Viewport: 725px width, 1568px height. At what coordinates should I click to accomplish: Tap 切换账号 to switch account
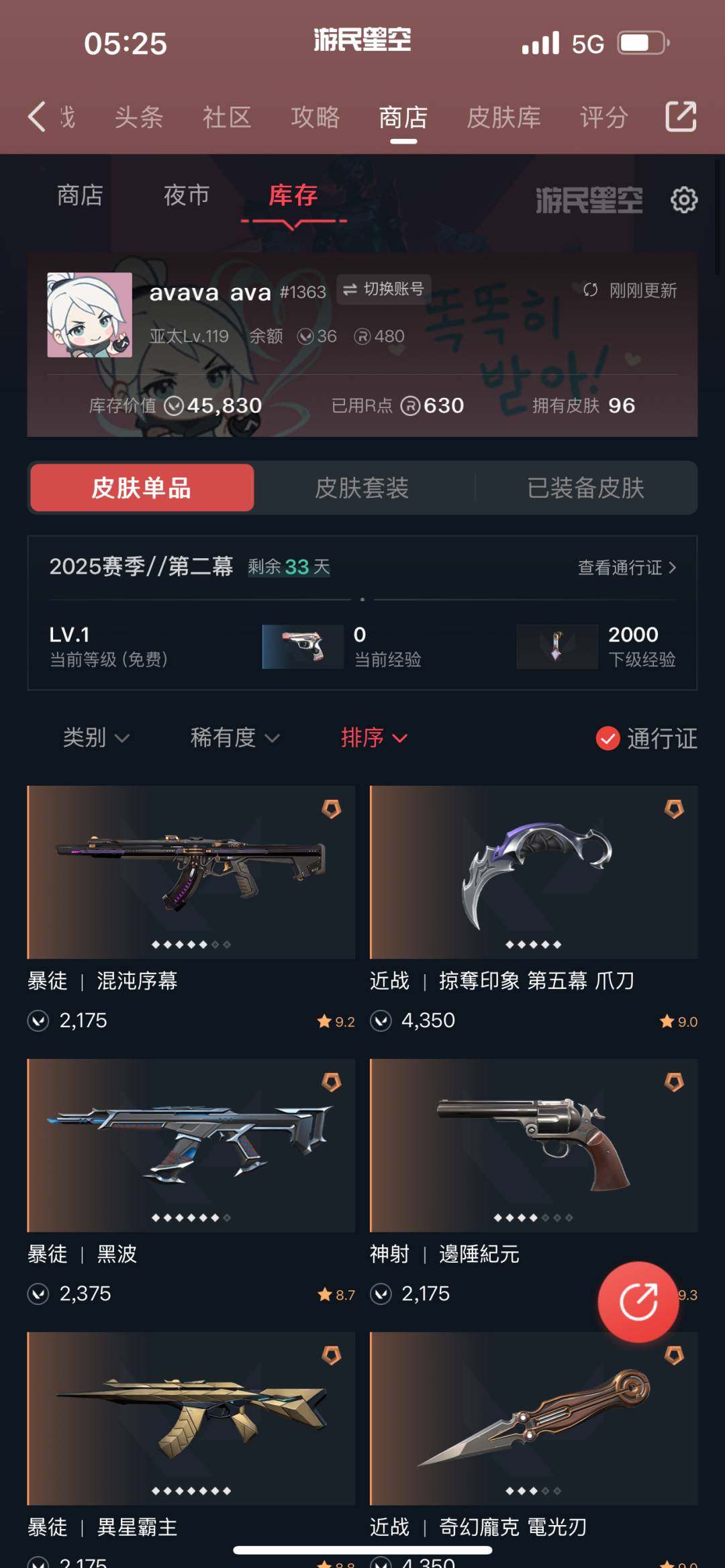pyautogui.click(x=384, y=289)
